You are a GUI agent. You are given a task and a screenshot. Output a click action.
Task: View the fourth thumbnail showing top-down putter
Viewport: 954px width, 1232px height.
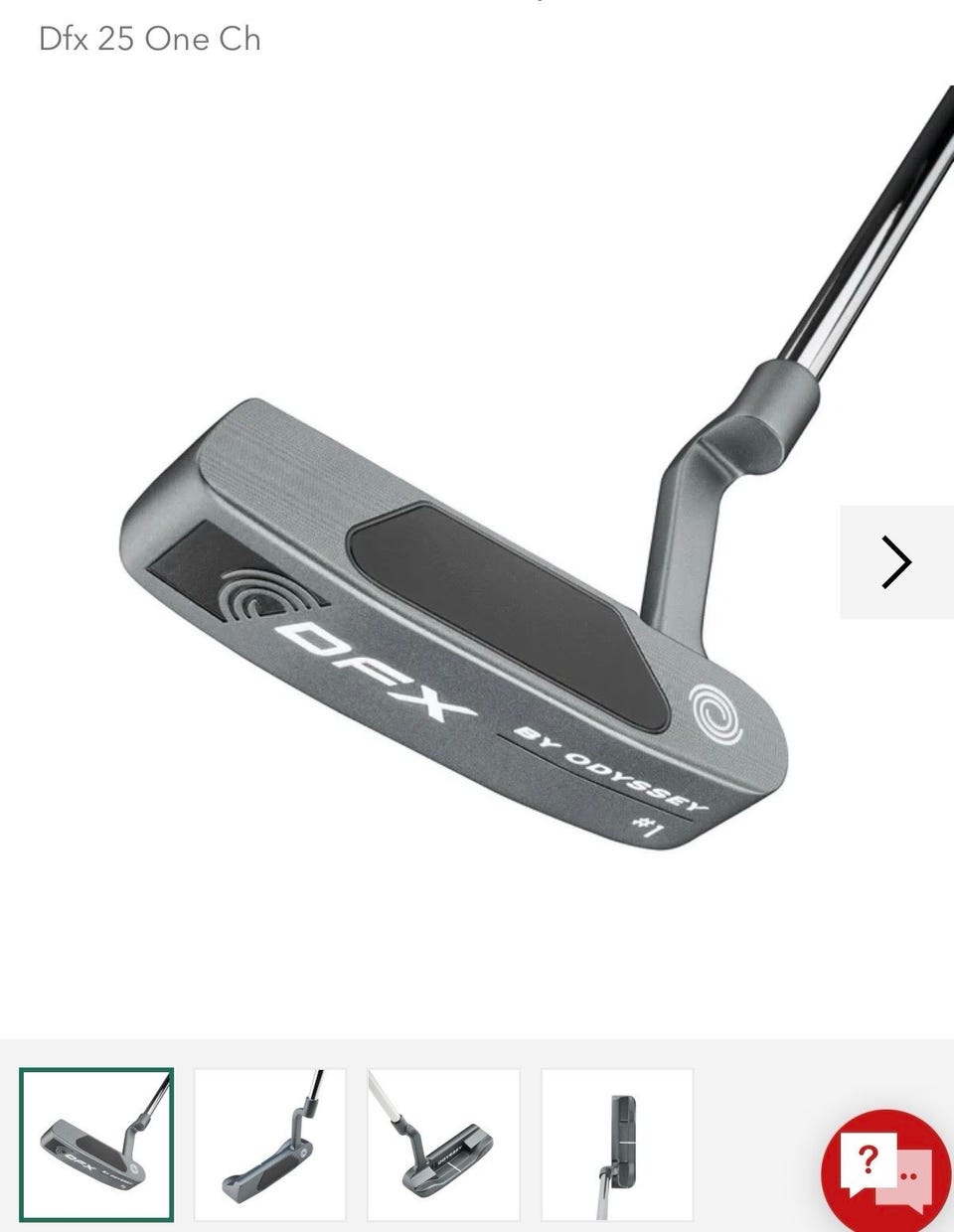point(617,1145)
